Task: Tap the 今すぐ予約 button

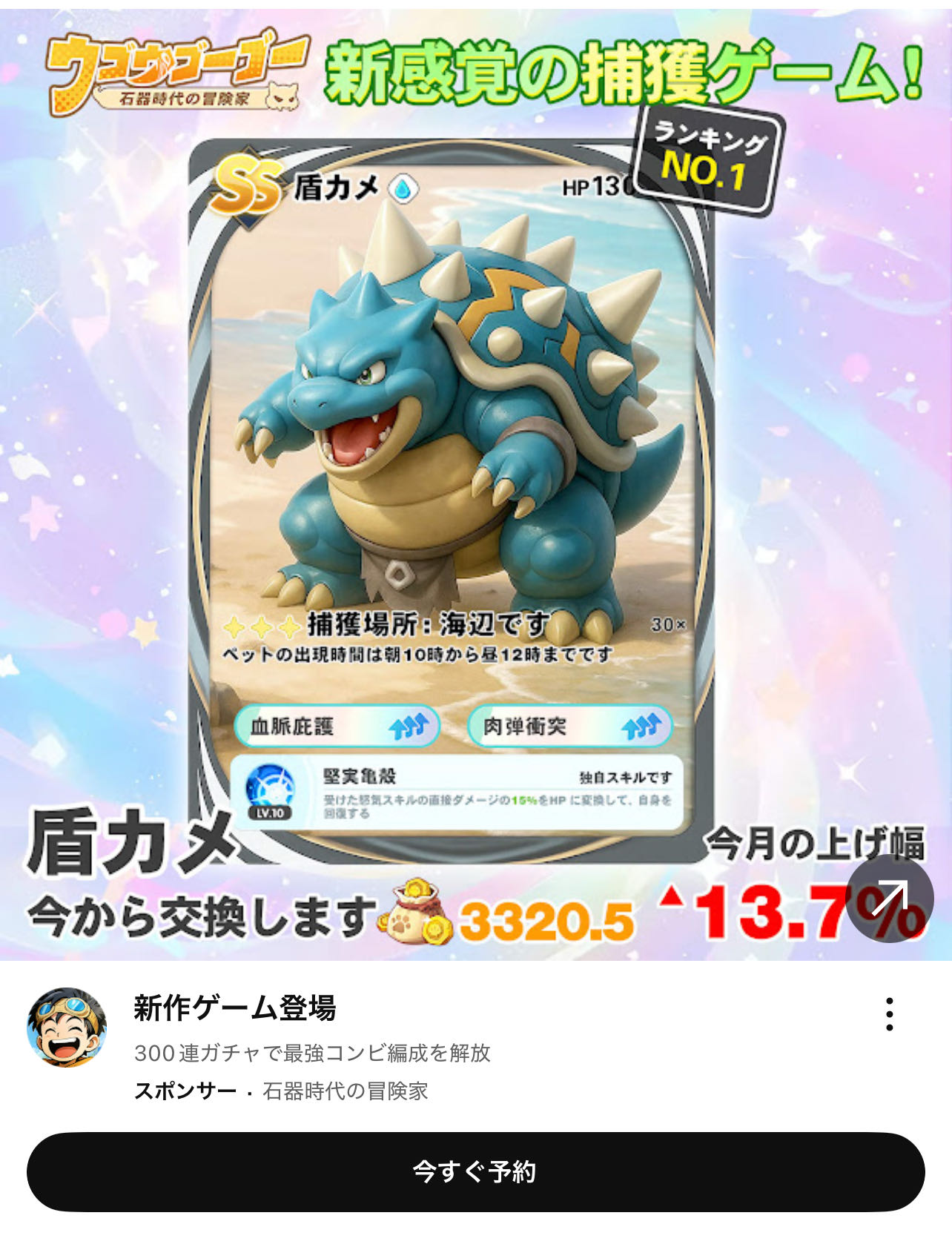Action: (x=475, y=1171)
